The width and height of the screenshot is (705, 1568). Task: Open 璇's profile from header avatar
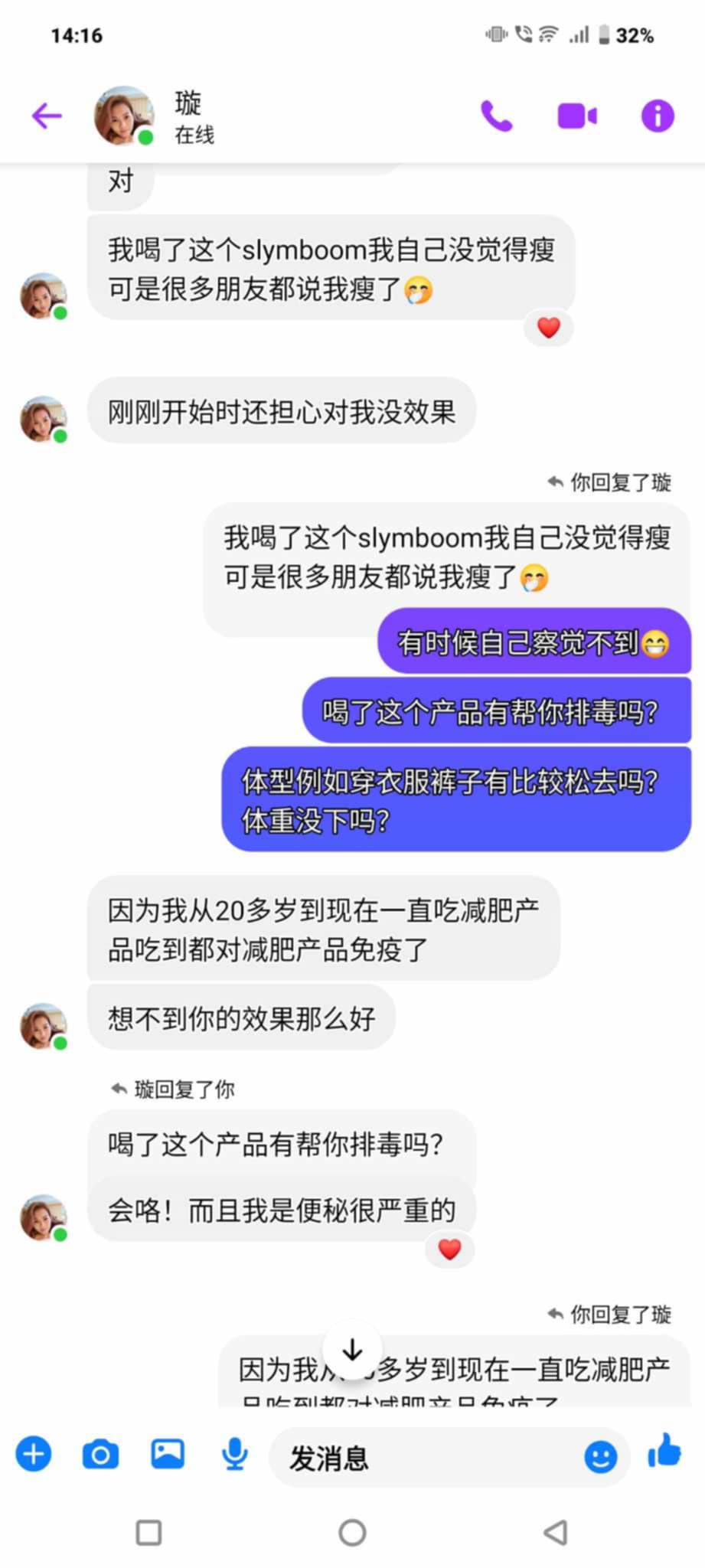tap(122, 116)
